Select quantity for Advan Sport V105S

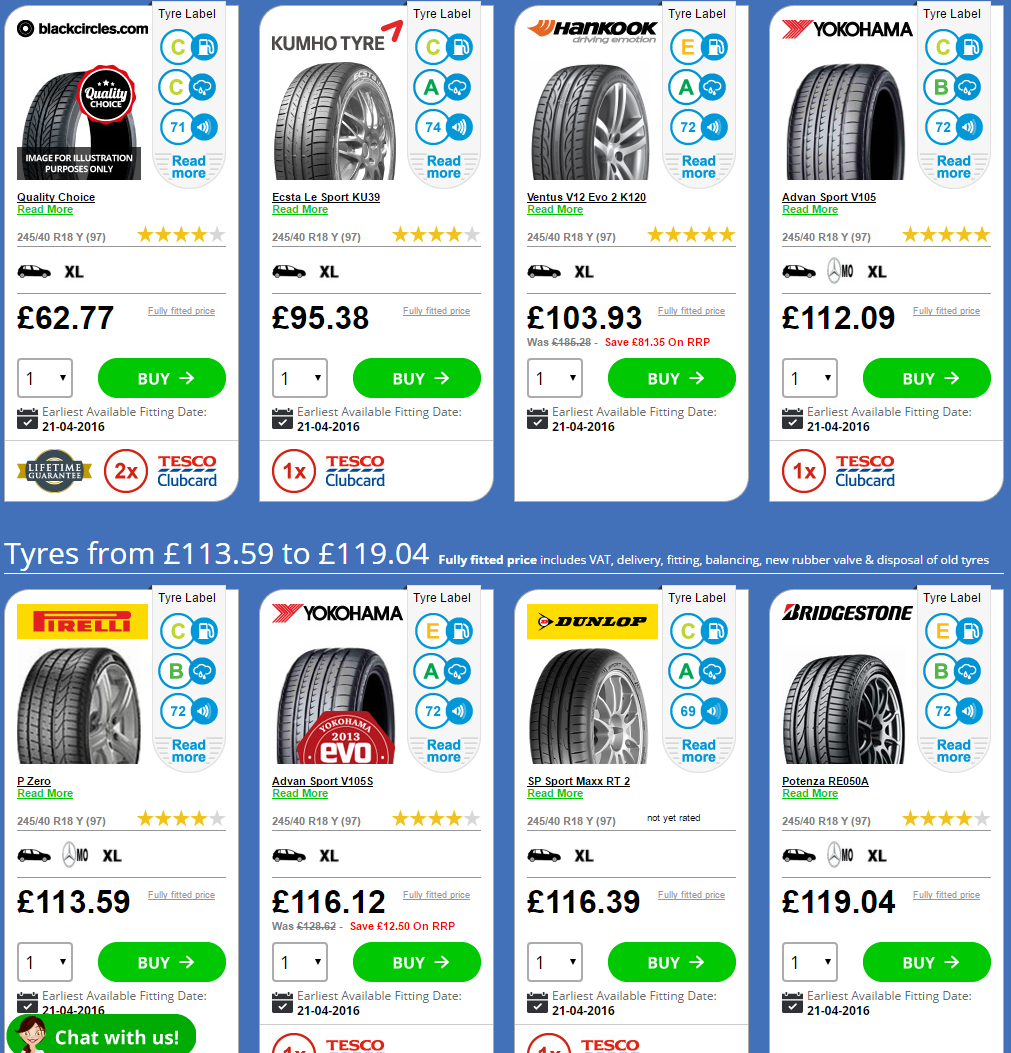coord(300,963)
